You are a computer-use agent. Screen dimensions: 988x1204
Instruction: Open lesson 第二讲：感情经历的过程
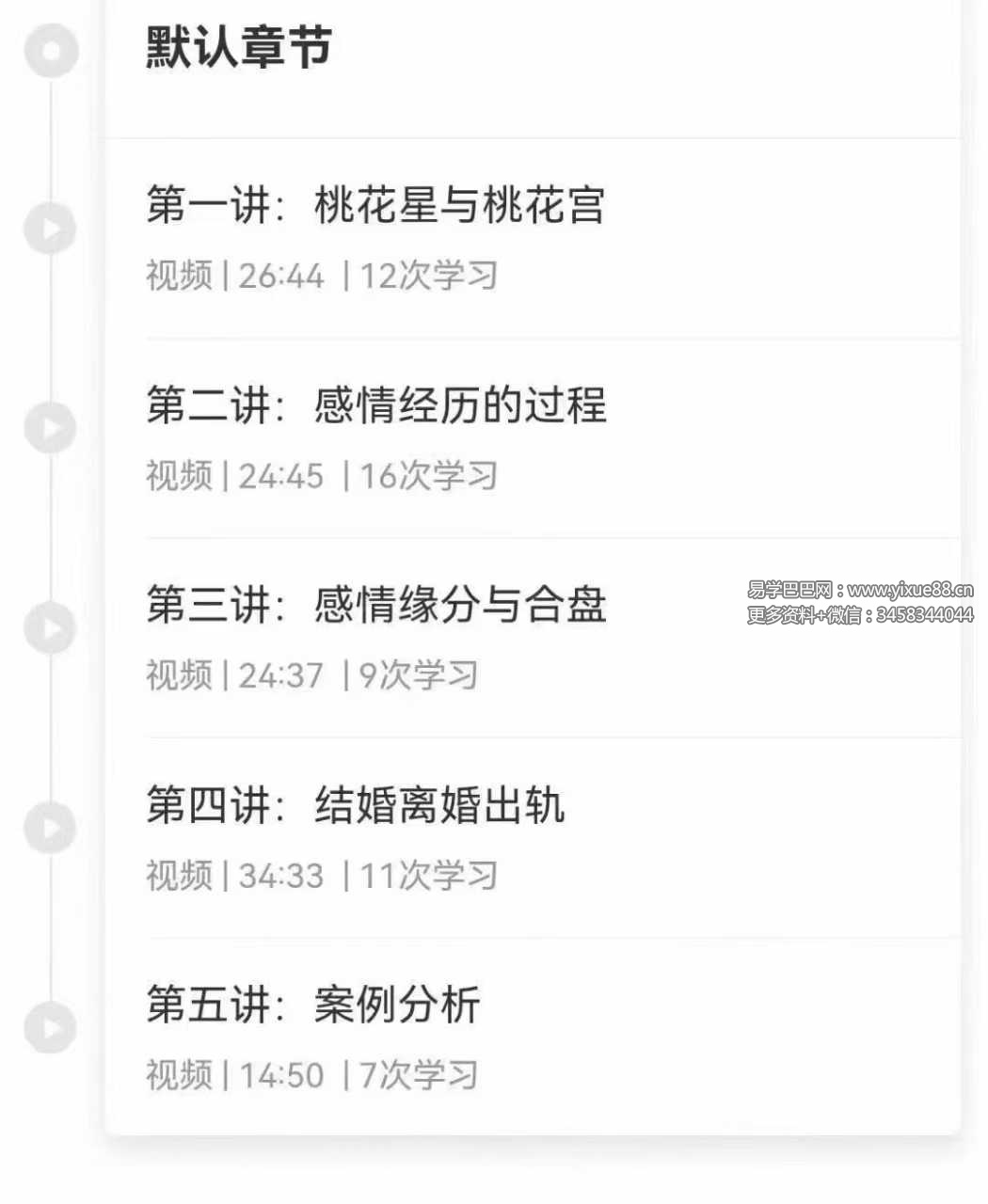pyautogui.click(x=375, y=405)
